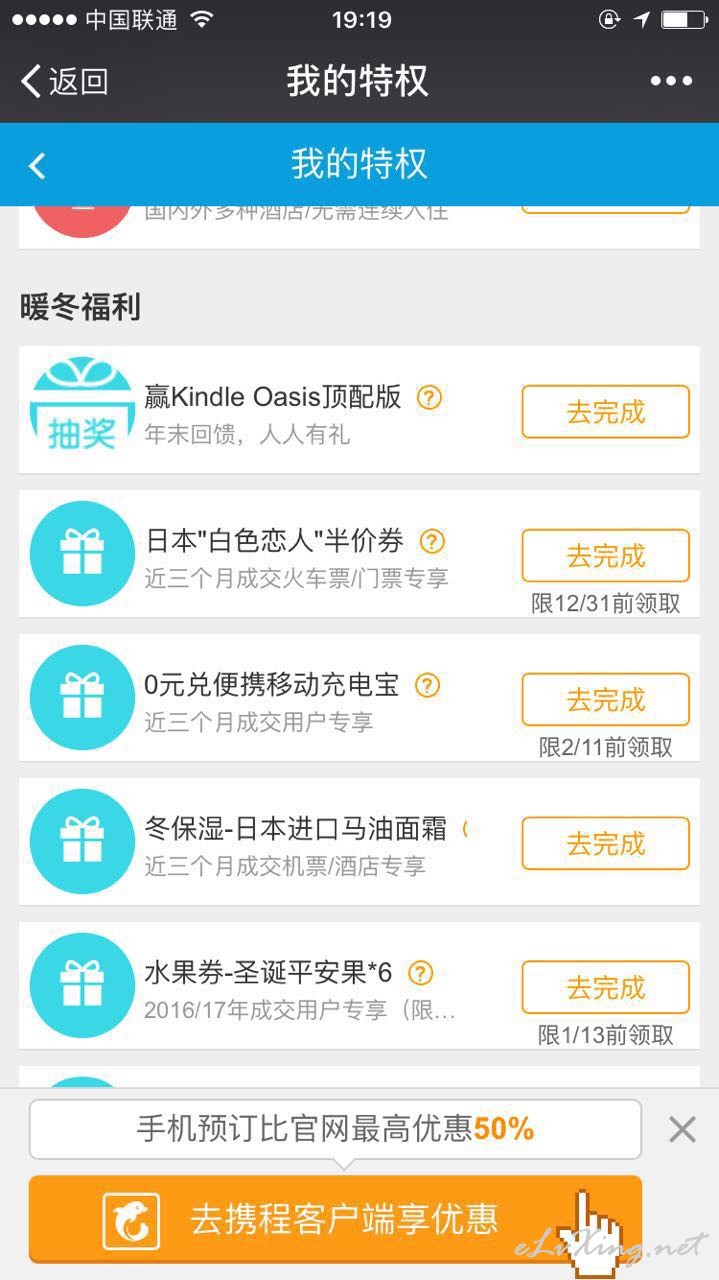Tap 去携程客户端享优惠 button
This screenshot has width=719, height=1280.
[x=335, y=1220]
